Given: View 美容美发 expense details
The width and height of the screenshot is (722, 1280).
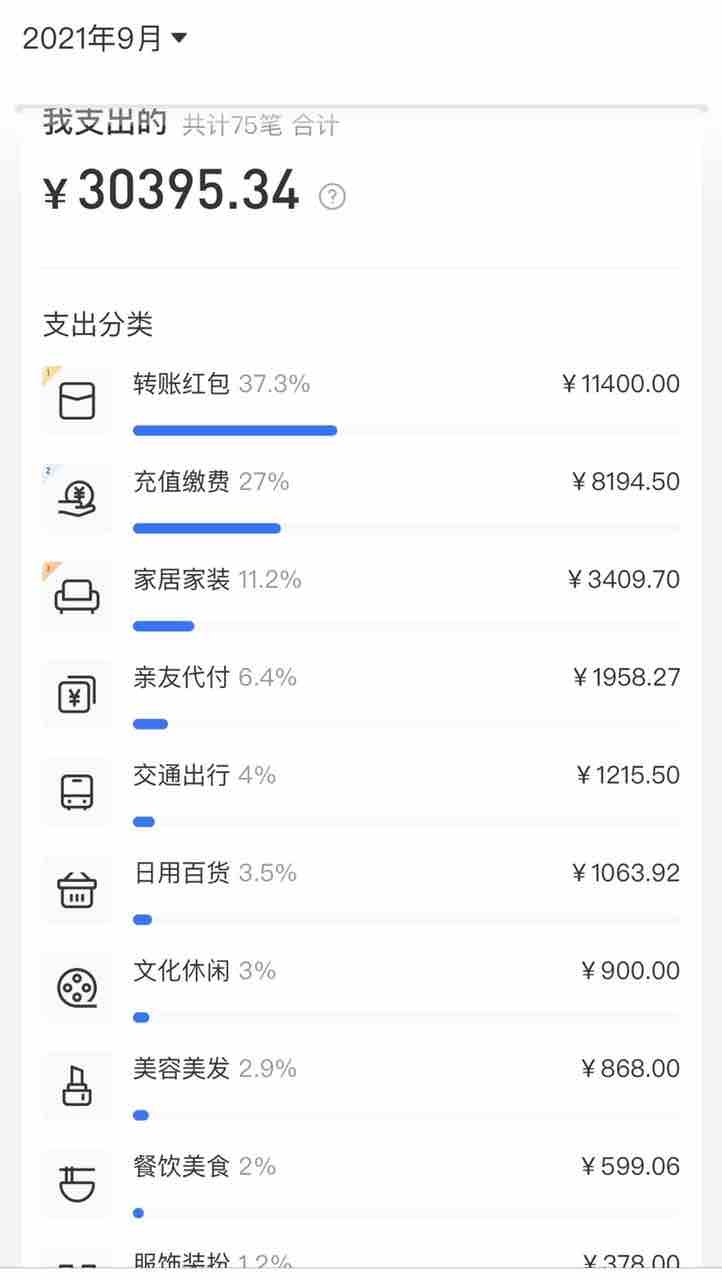Looking at the screenshot, I should (361, 1086).
